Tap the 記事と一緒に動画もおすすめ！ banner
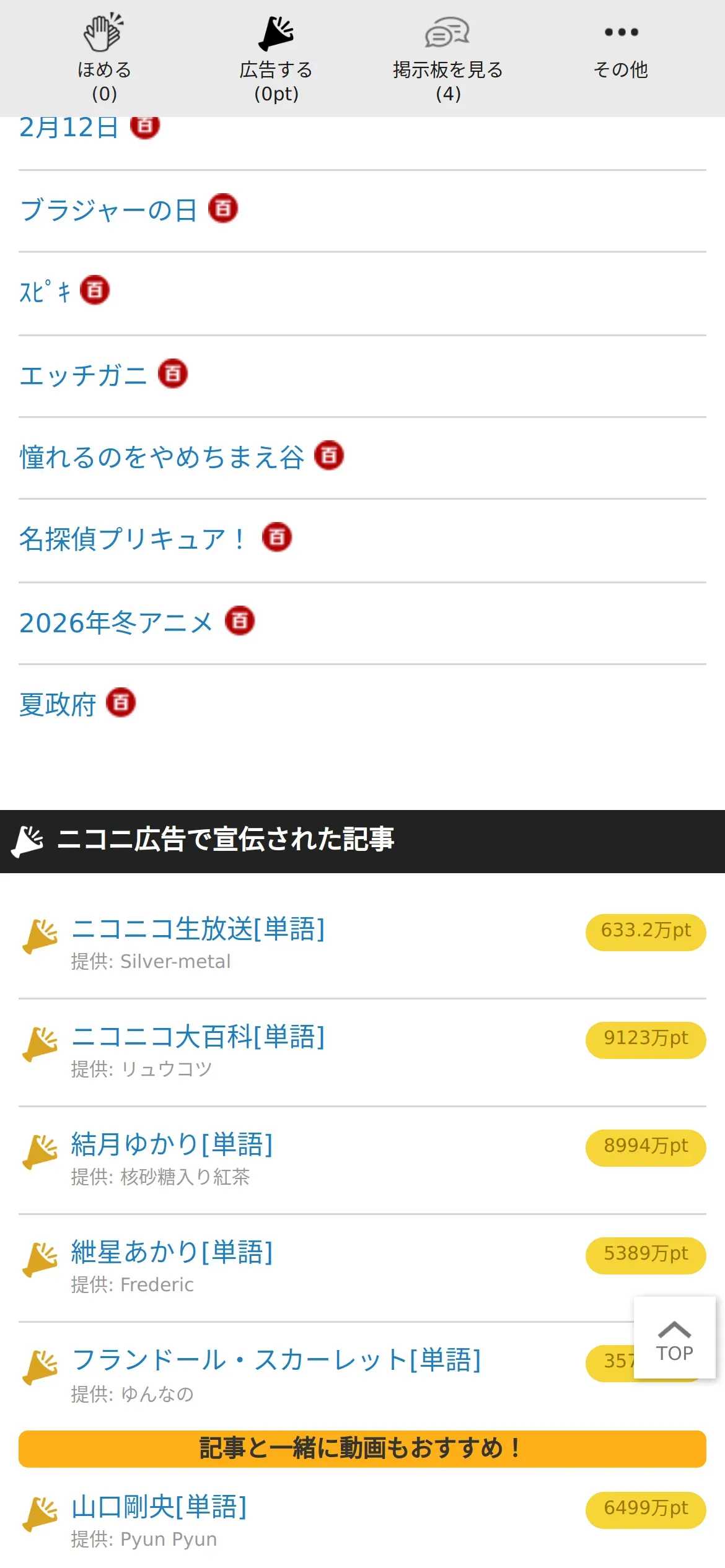Viewport: 725px width, 1568px height. point(362,1448)
